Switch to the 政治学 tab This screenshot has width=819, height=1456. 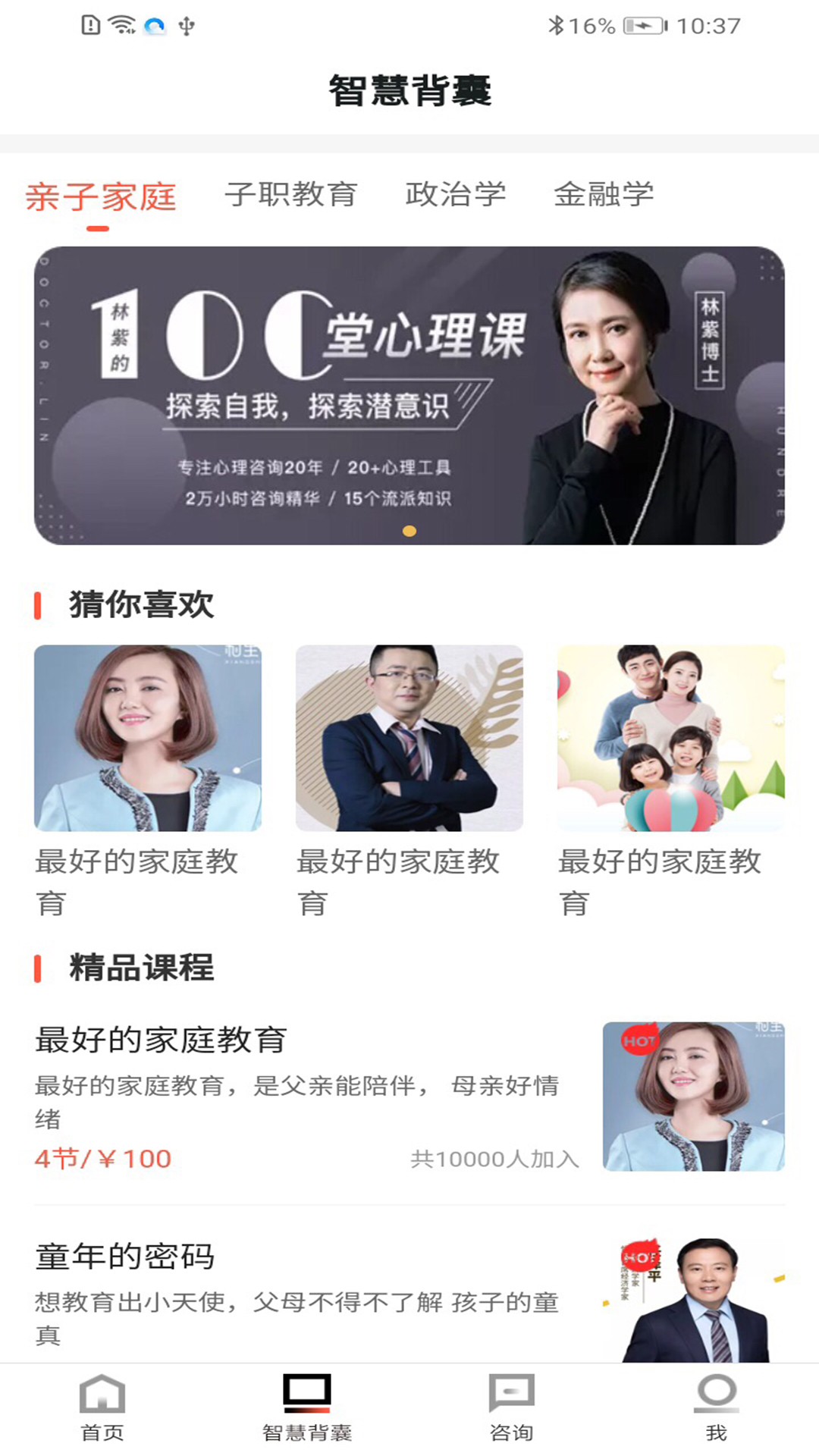[x=455, y=195]
